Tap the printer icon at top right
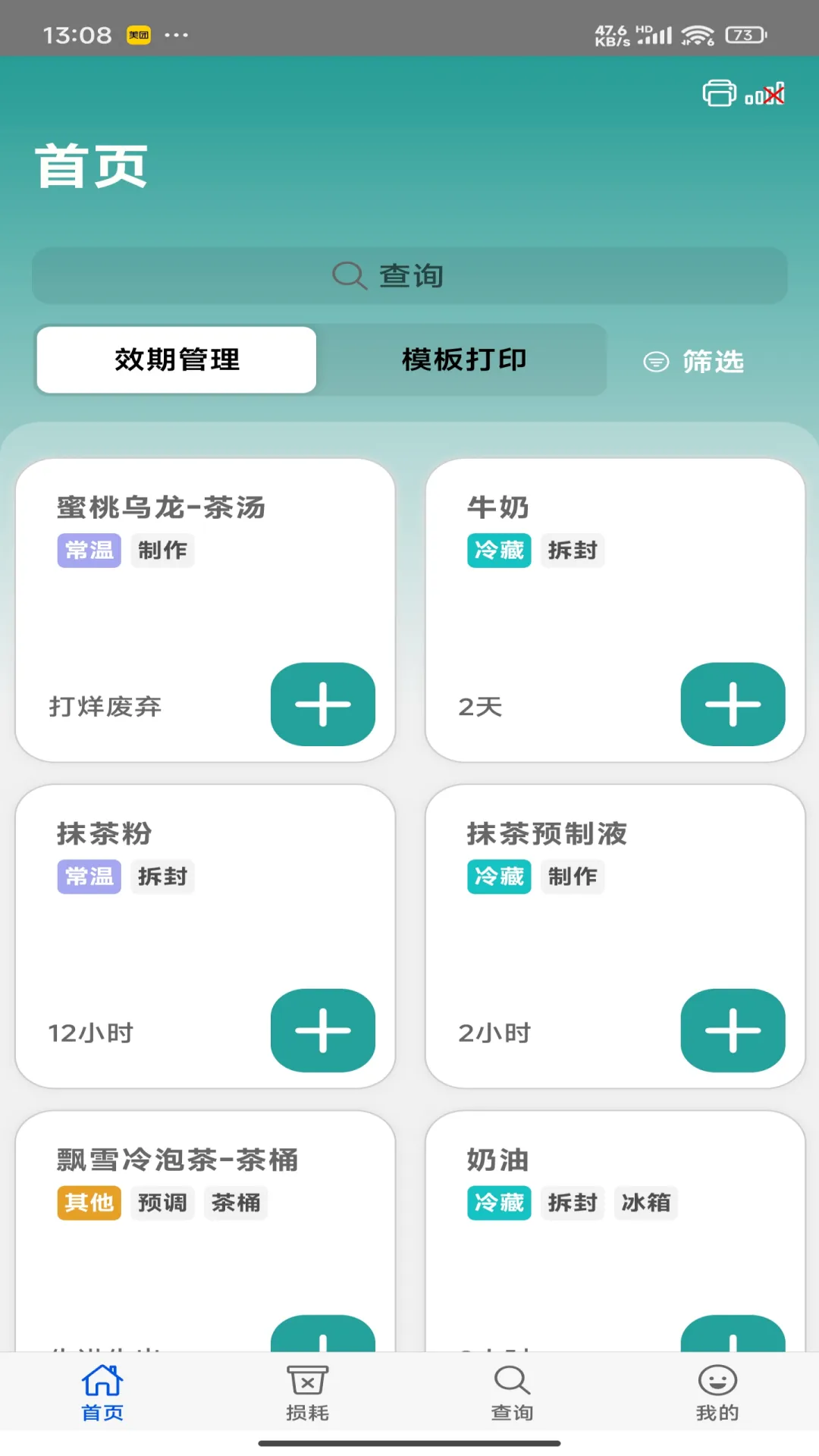This screenshot has height=1456, width=819. (x=719, y=93)
